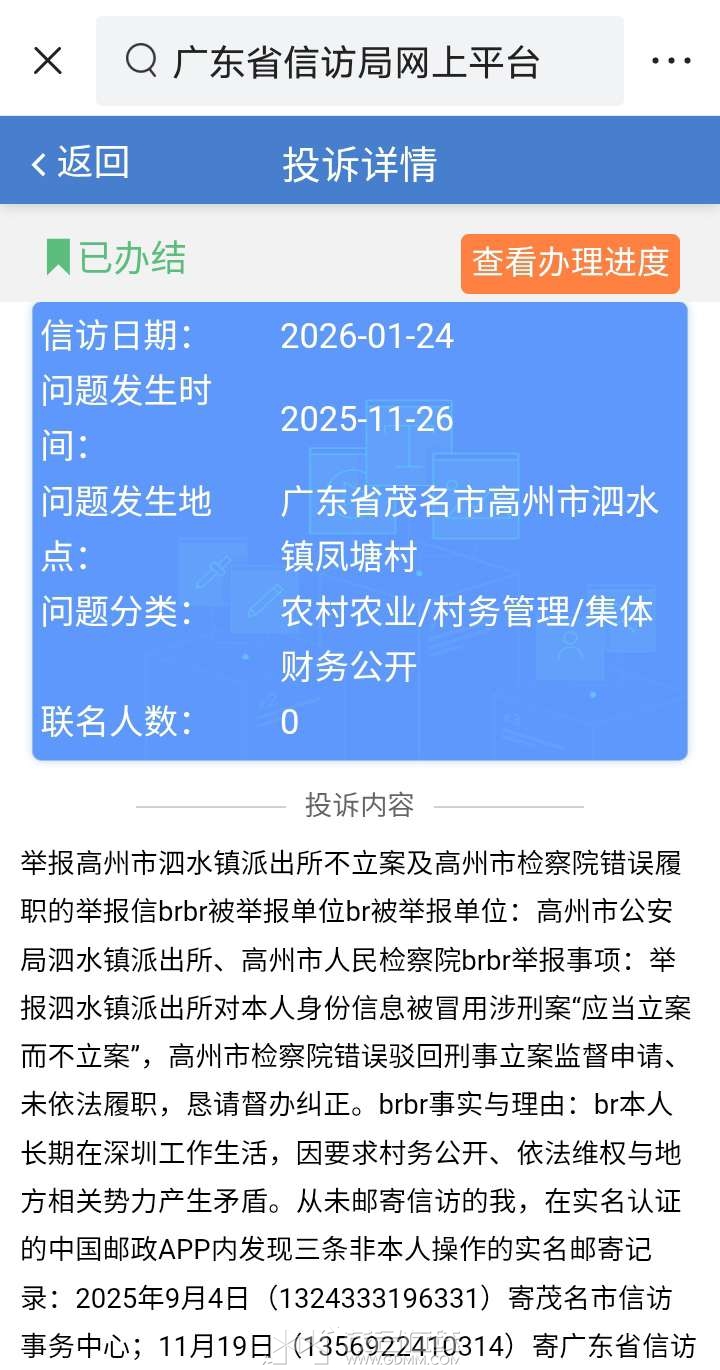The height and width of the screenshot is (1370, 720).
Task: Go back using the 返回 button
Action: pos(82,162)
